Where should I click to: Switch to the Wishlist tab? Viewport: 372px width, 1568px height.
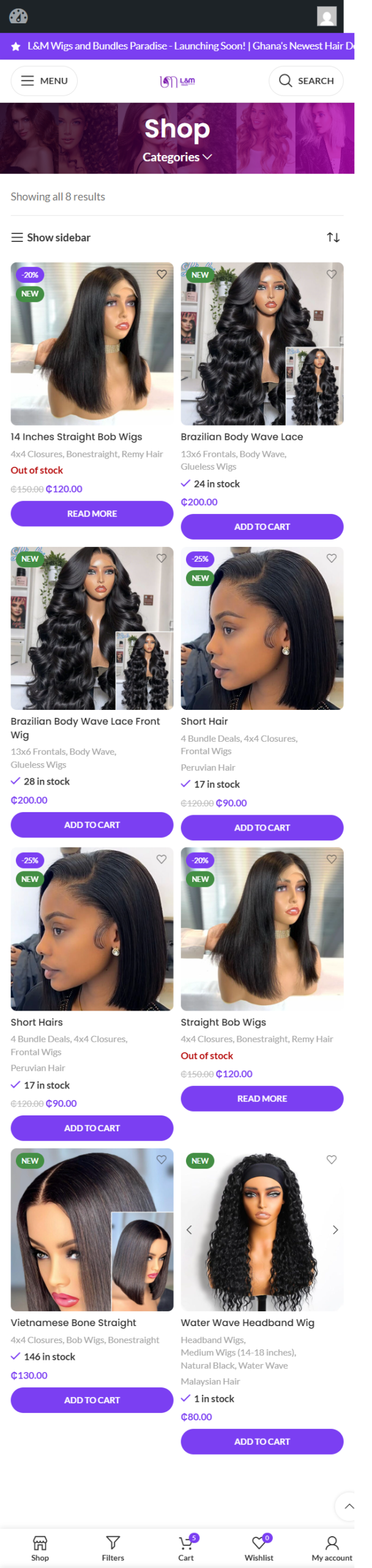[x=259, y=1548]
